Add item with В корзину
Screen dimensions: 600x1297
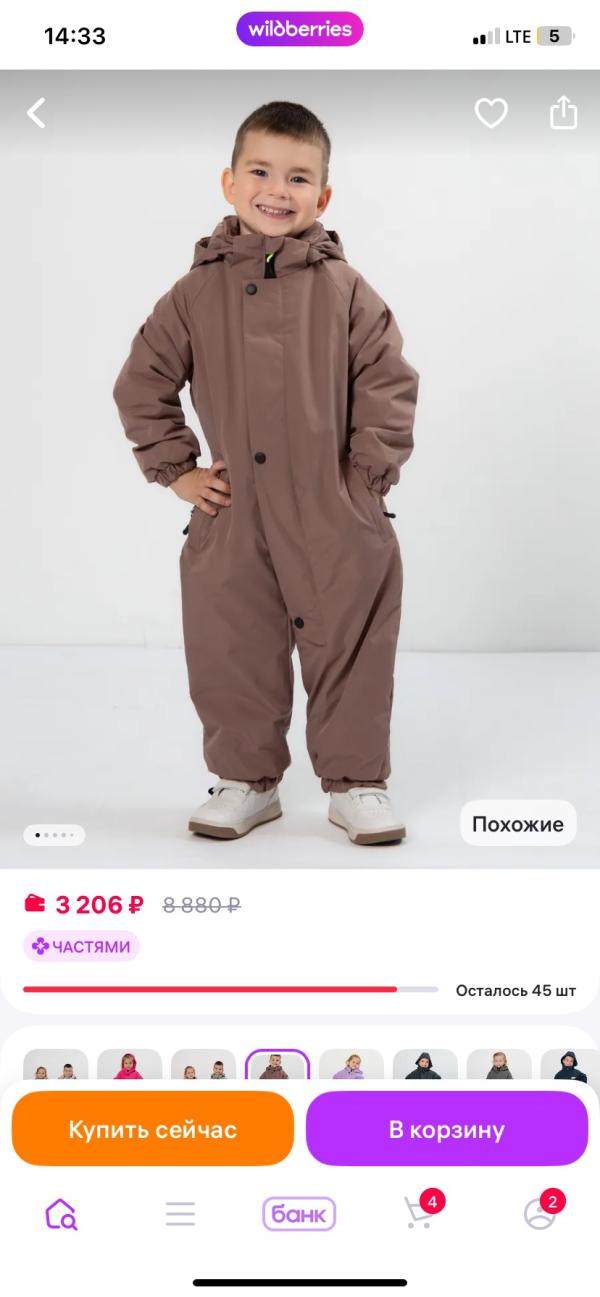click(x=446, y=1129)
